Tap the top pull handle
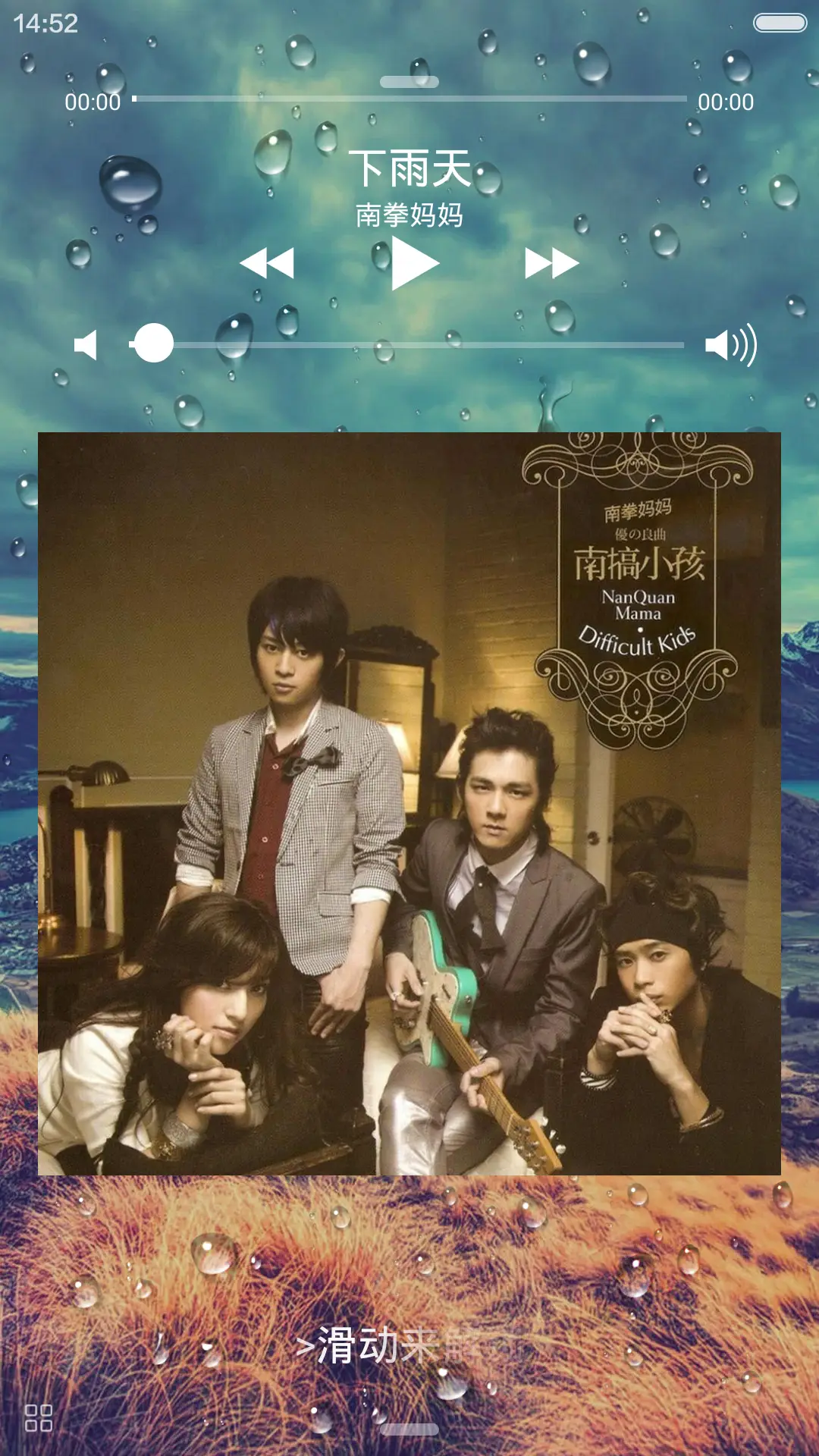Viewport: 819px width, 1456px height. coord(409,82)
